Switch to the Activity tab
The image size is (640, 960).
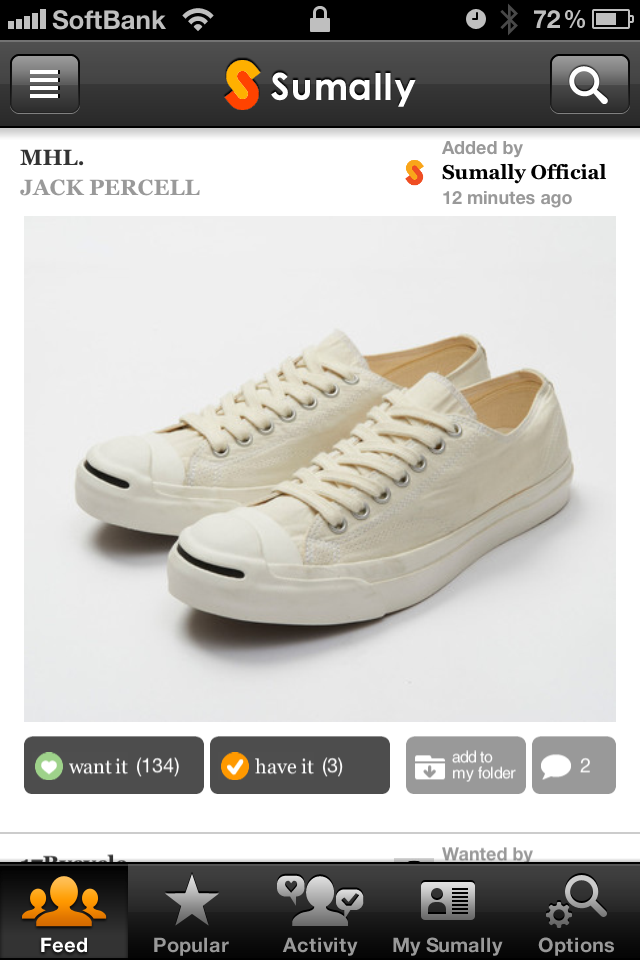pyautogui.click(x=320, y=914)
